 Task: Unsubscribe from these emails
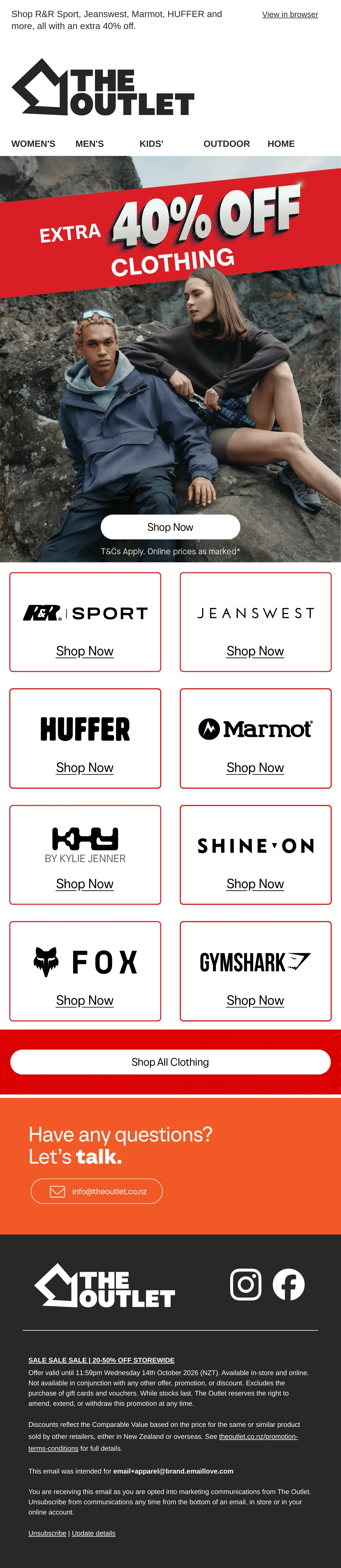(47, 1533)
